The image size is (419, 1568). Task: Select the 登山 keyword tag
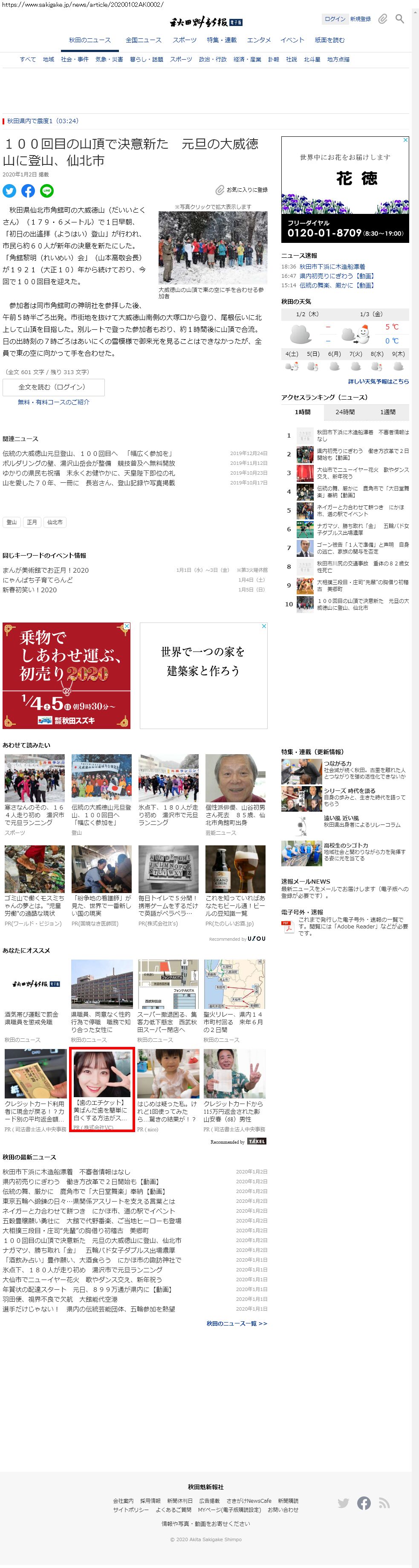12,522
